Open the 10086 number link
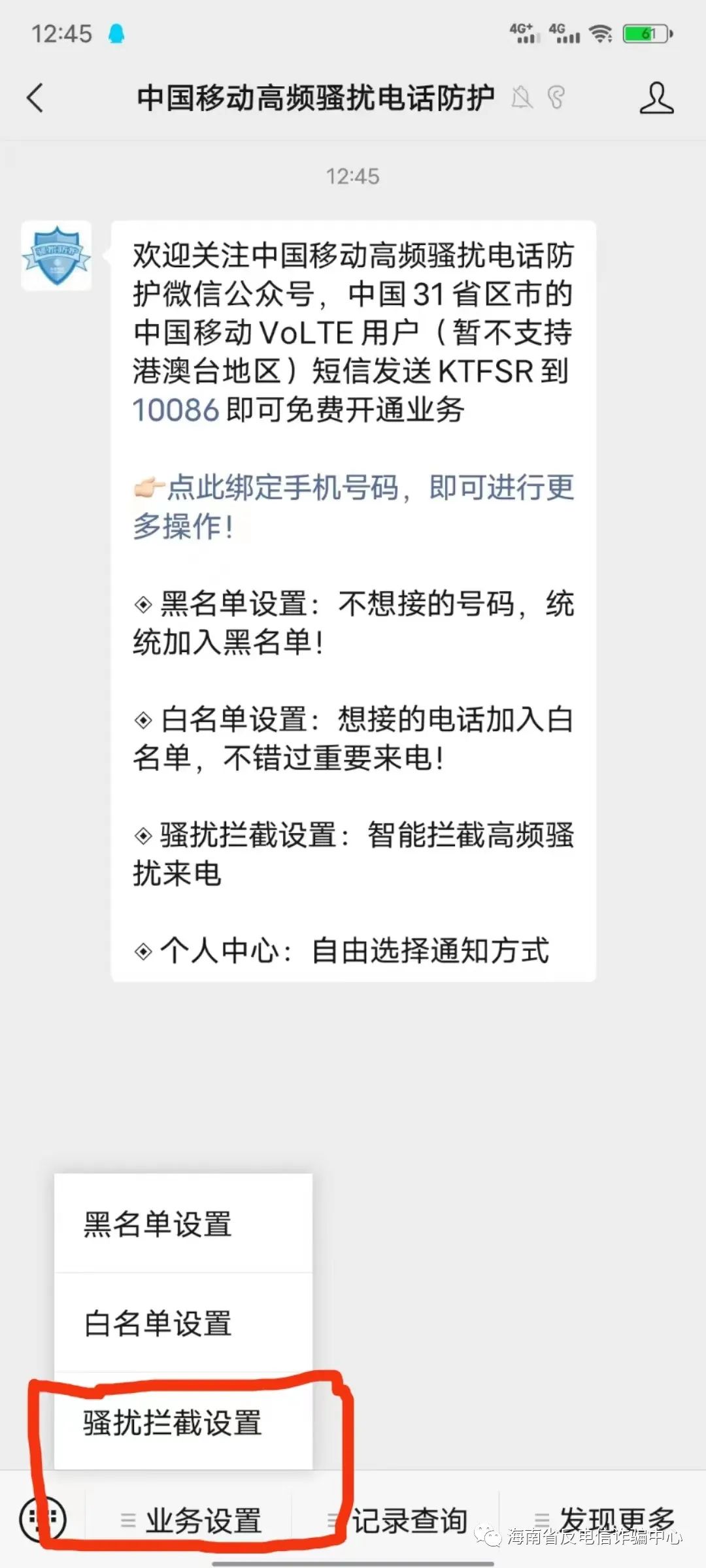The image size is (706, 1568). click(x=175, y=408)
